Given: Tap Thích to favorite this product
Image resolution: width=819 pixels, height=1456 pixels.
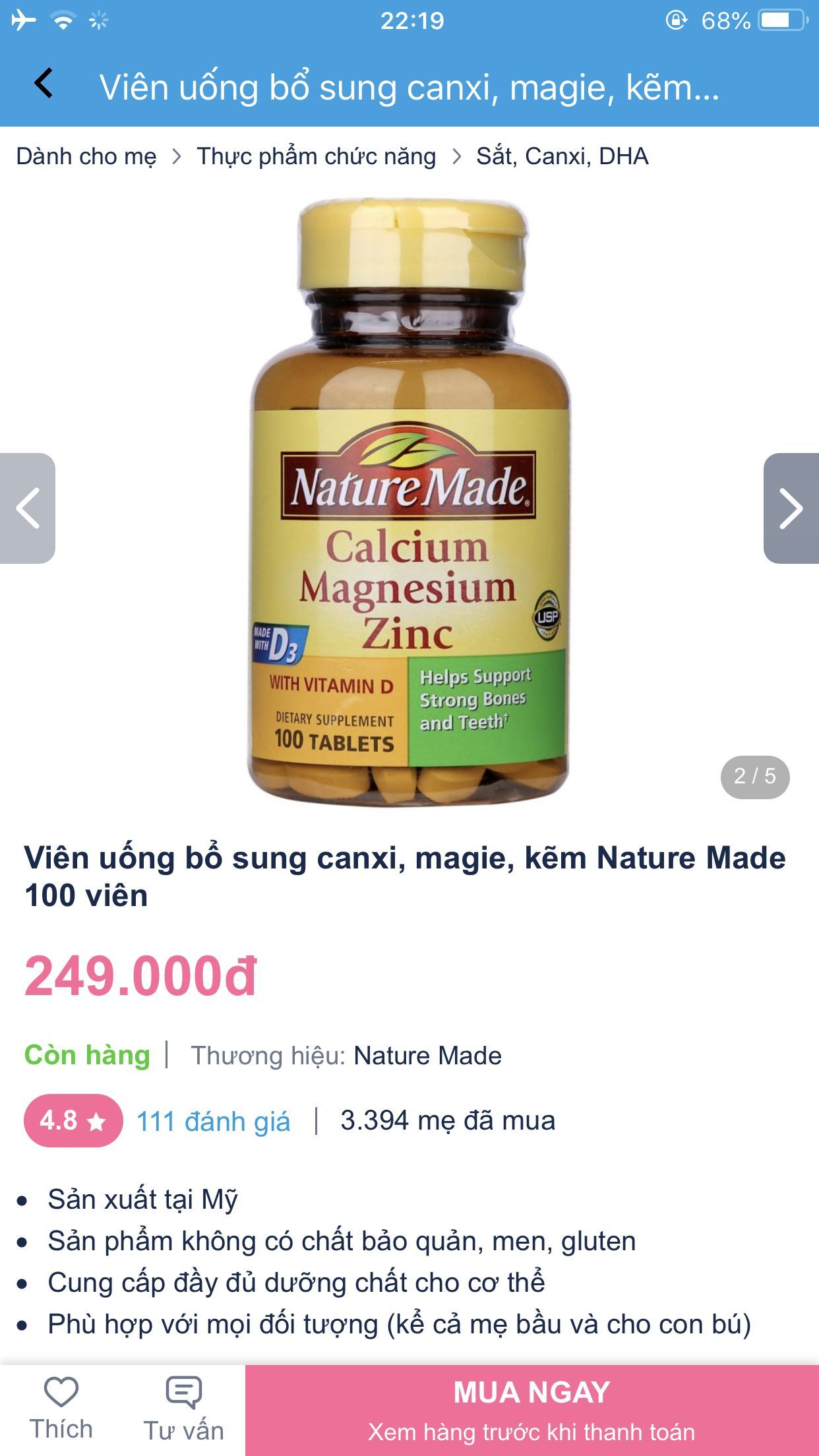Looking at the screenshot, I should coord(61,1409).
